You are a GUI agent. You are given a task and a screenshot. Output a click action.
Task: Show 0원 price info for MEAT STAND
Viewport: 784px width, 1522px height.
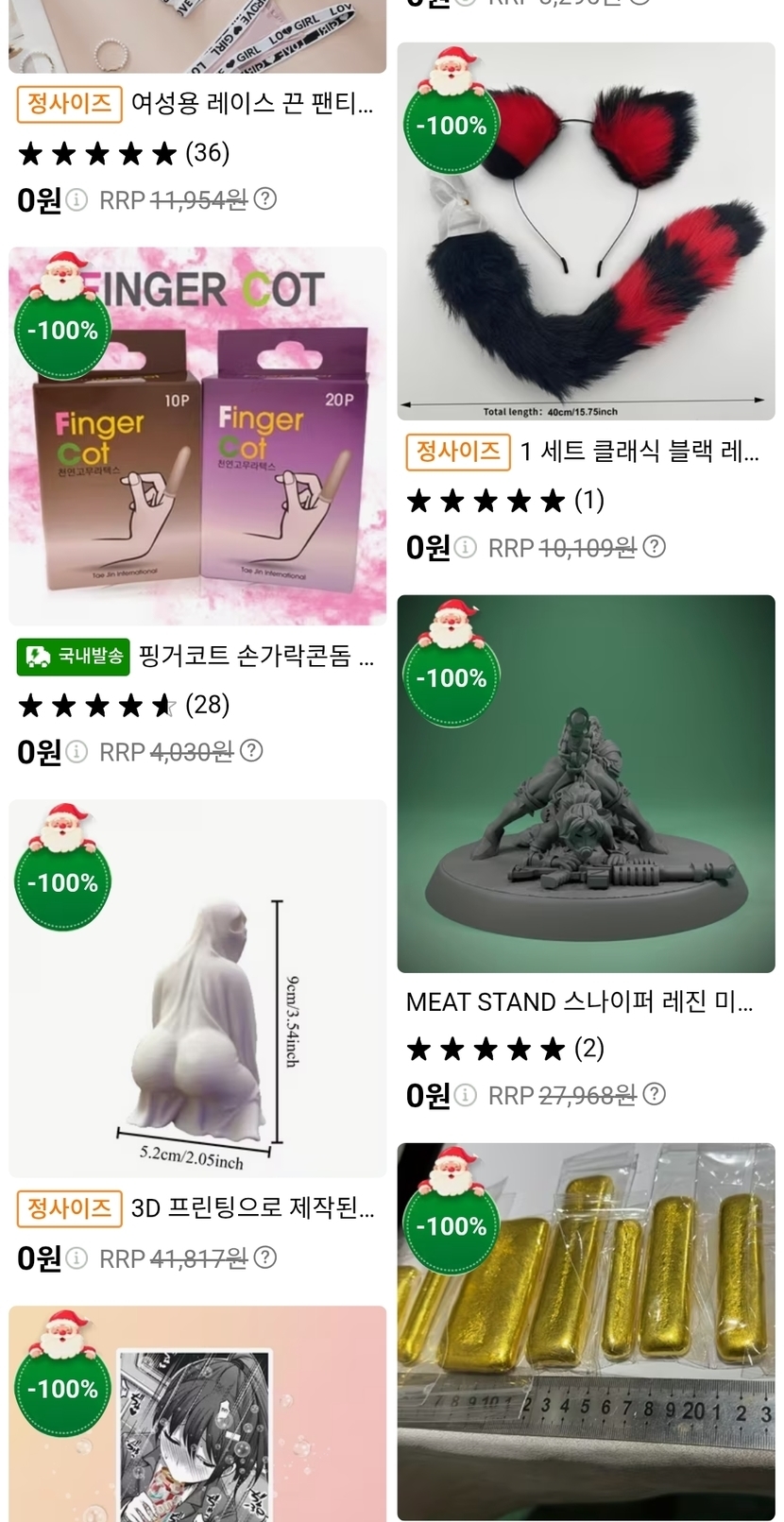[465, 1096]
